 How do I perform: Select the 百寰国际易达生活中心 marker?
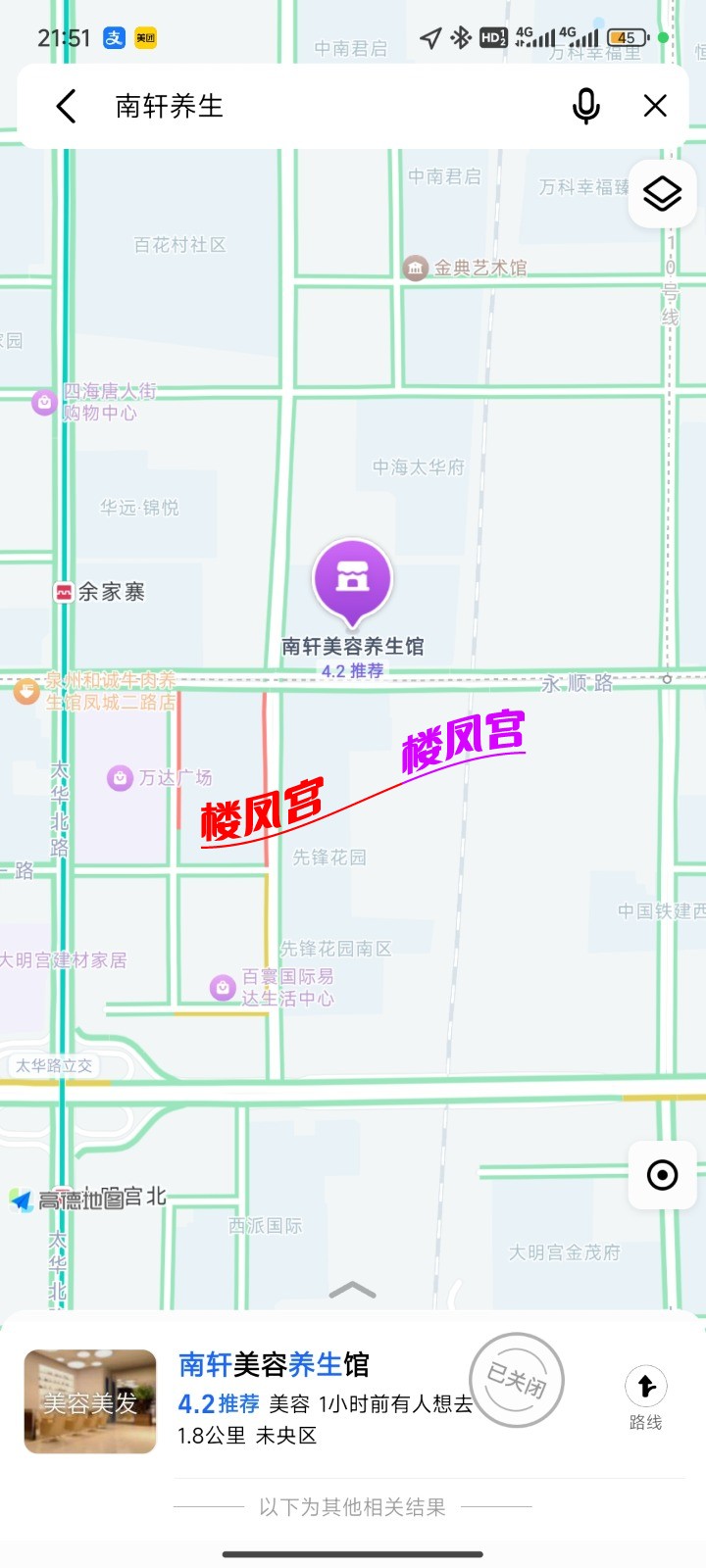tap(223, 987)
